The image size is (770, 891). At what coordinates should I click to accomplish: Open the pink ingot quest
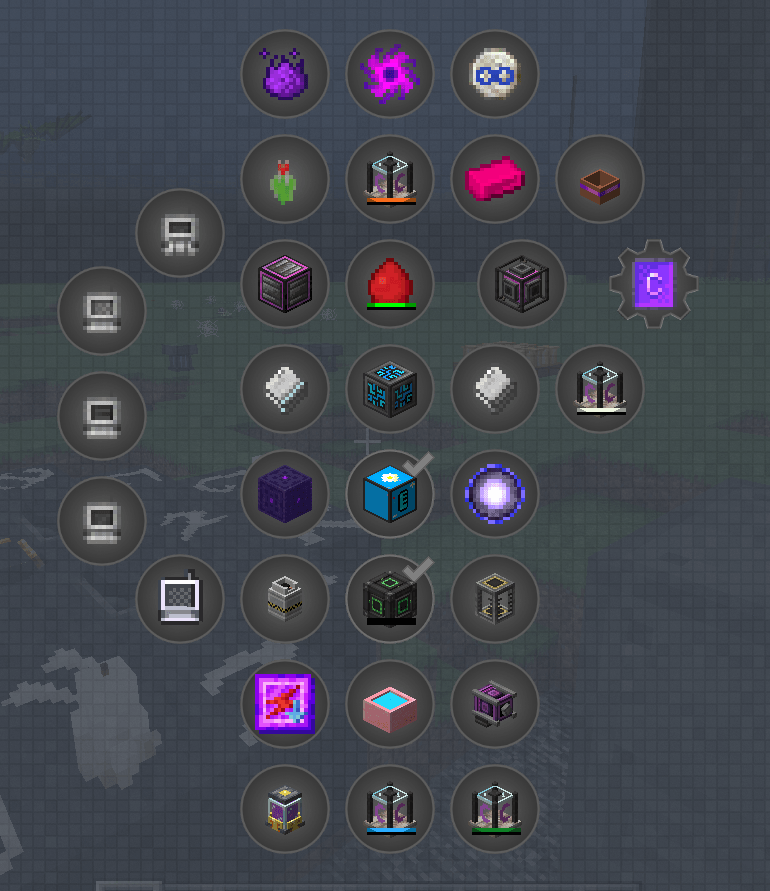pos(495,180)
